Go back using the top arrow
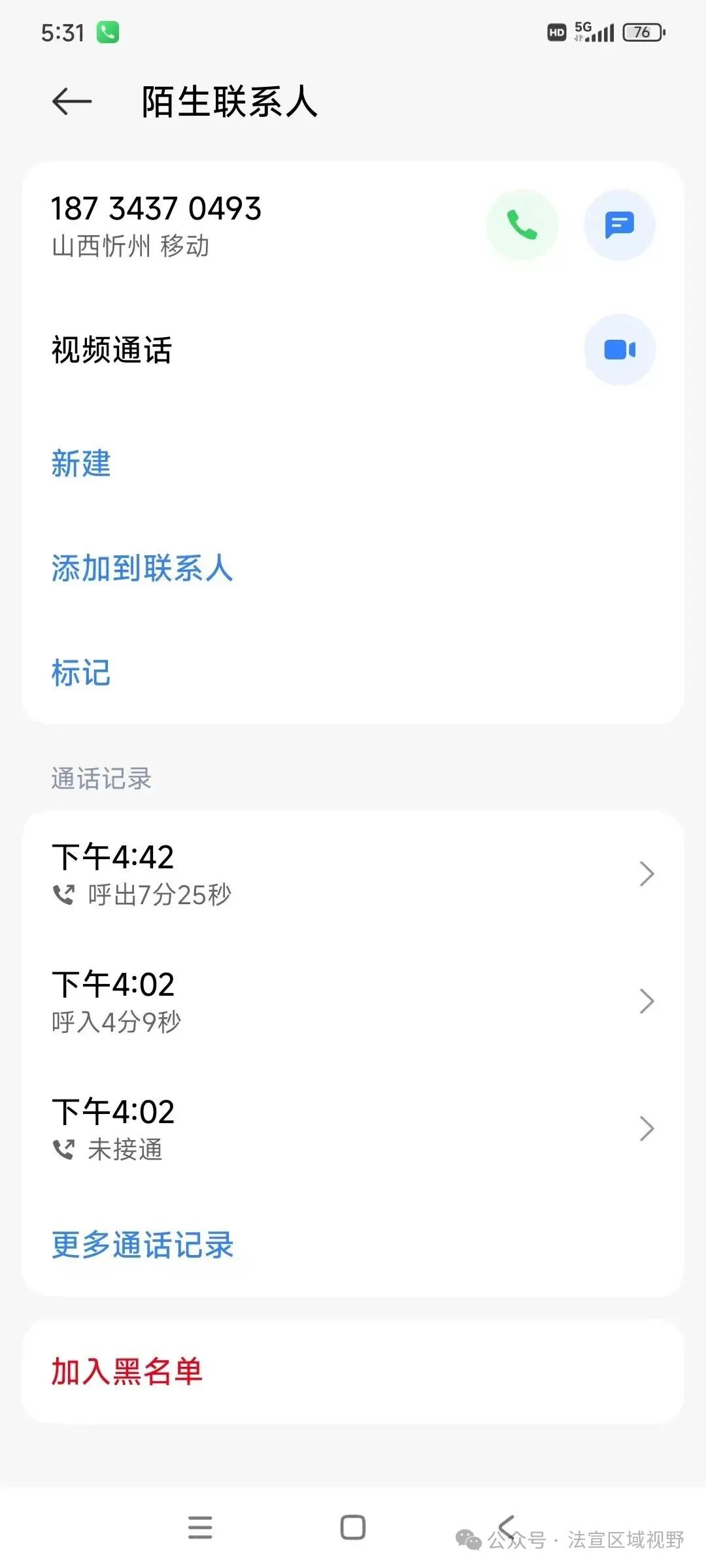This screenshot has height=1568, width=706. click(x=72, y=102)
